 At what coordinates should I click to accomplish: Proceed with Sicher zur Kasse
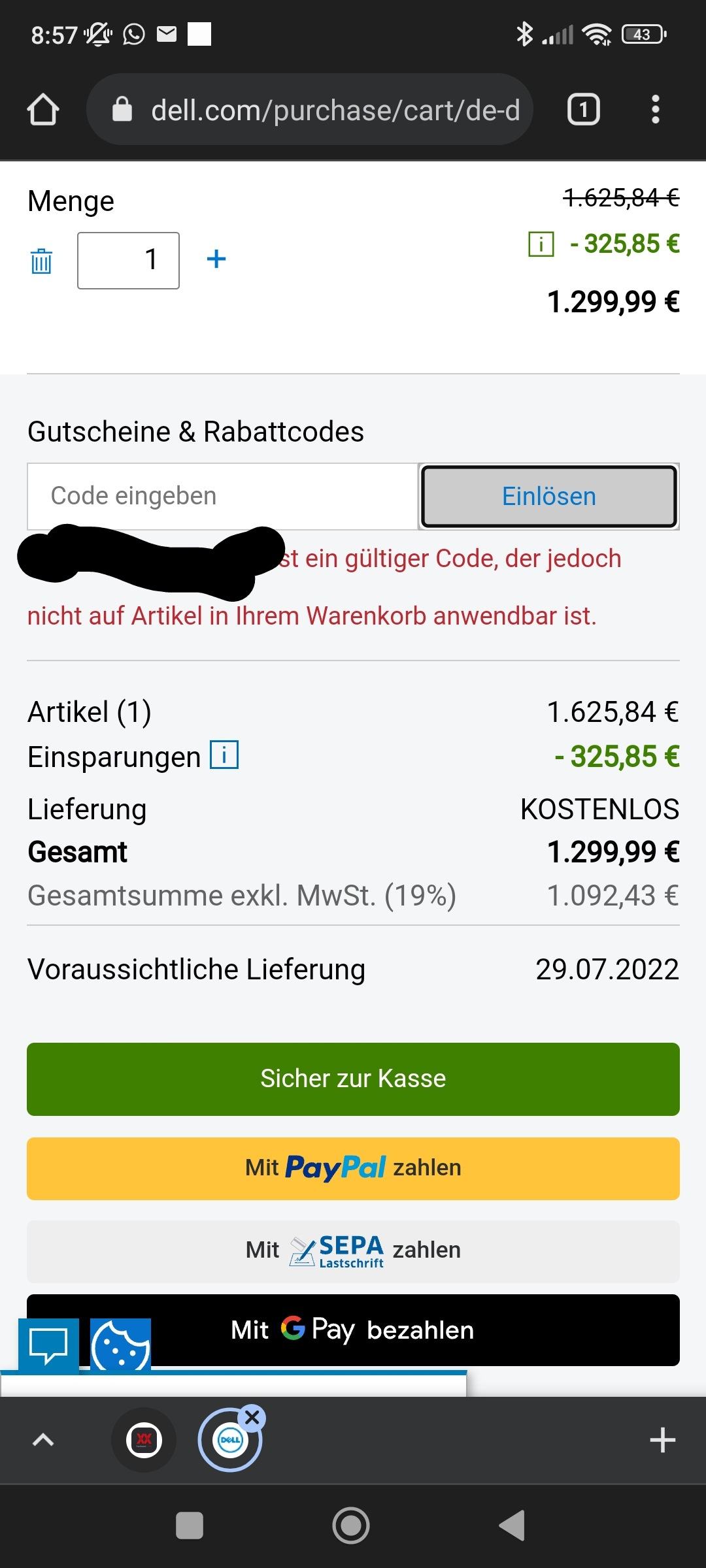click(353, 1079)
